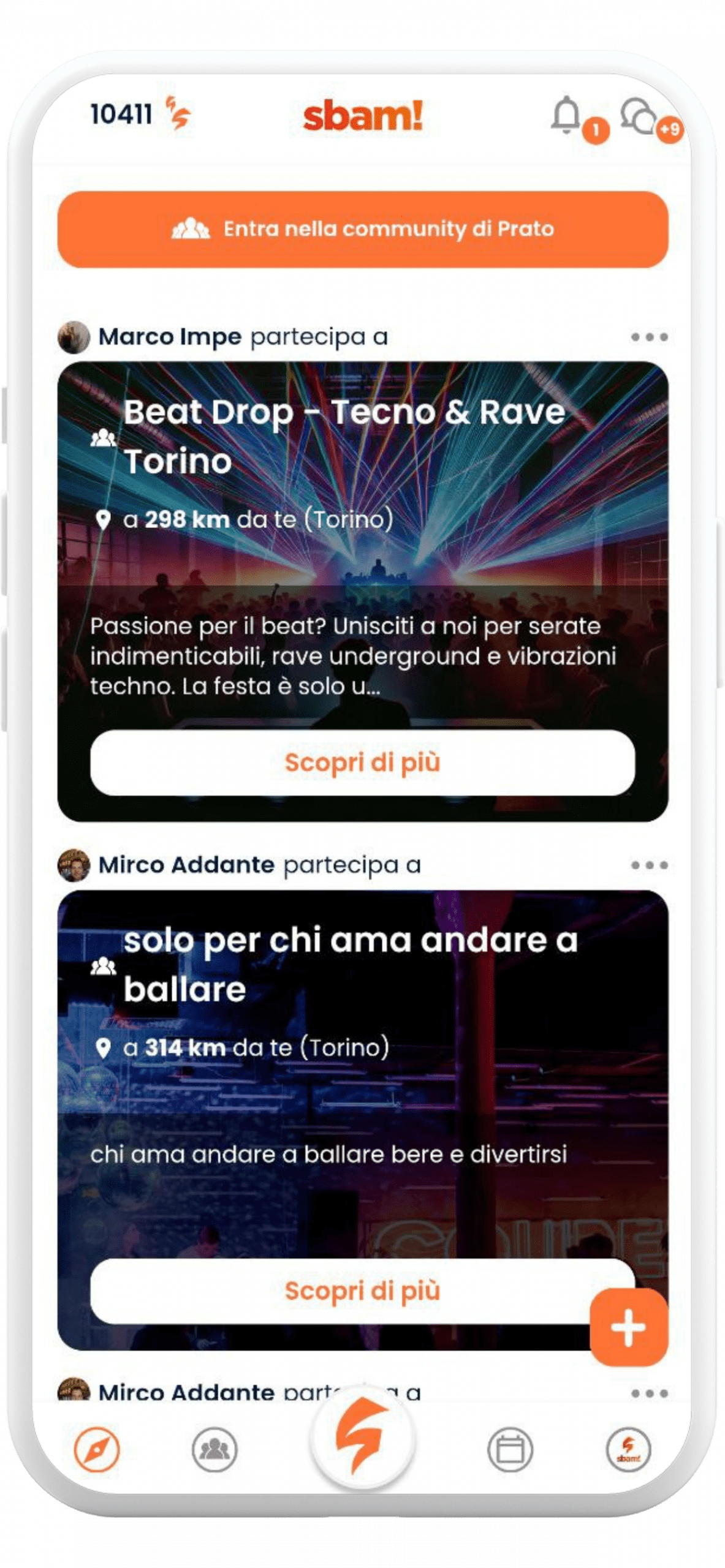Open the sbam profile tab

(628, 1450)
